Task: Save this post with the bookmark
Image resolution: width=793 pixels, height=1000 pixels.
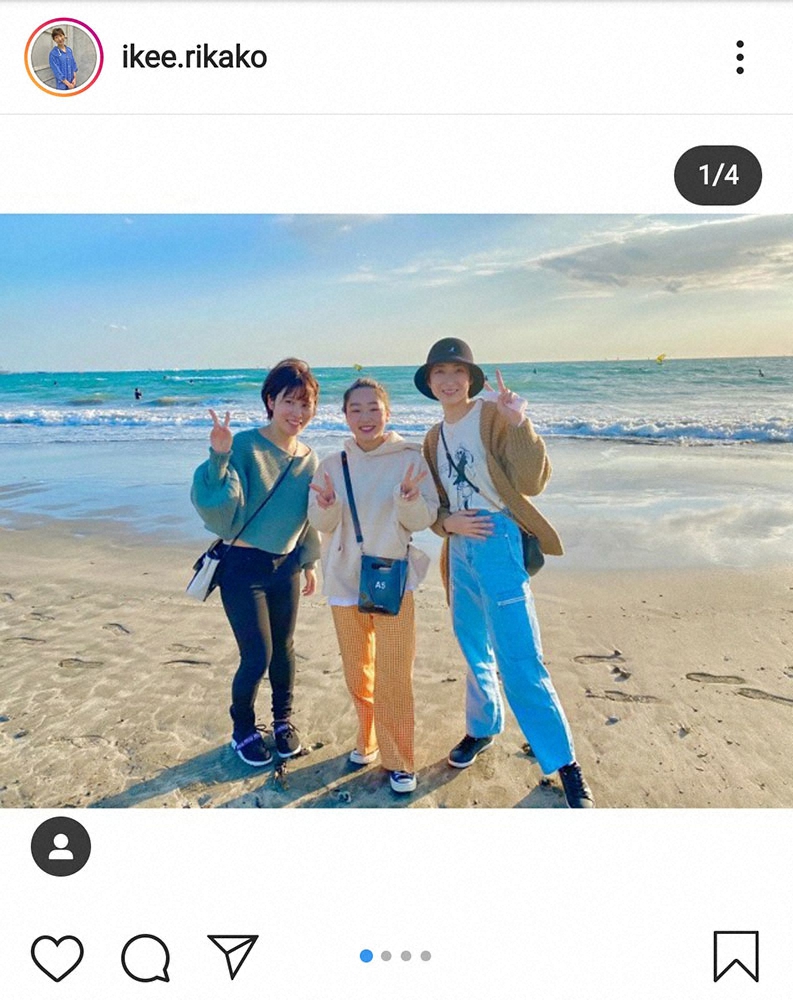Action: coord(735,956)
